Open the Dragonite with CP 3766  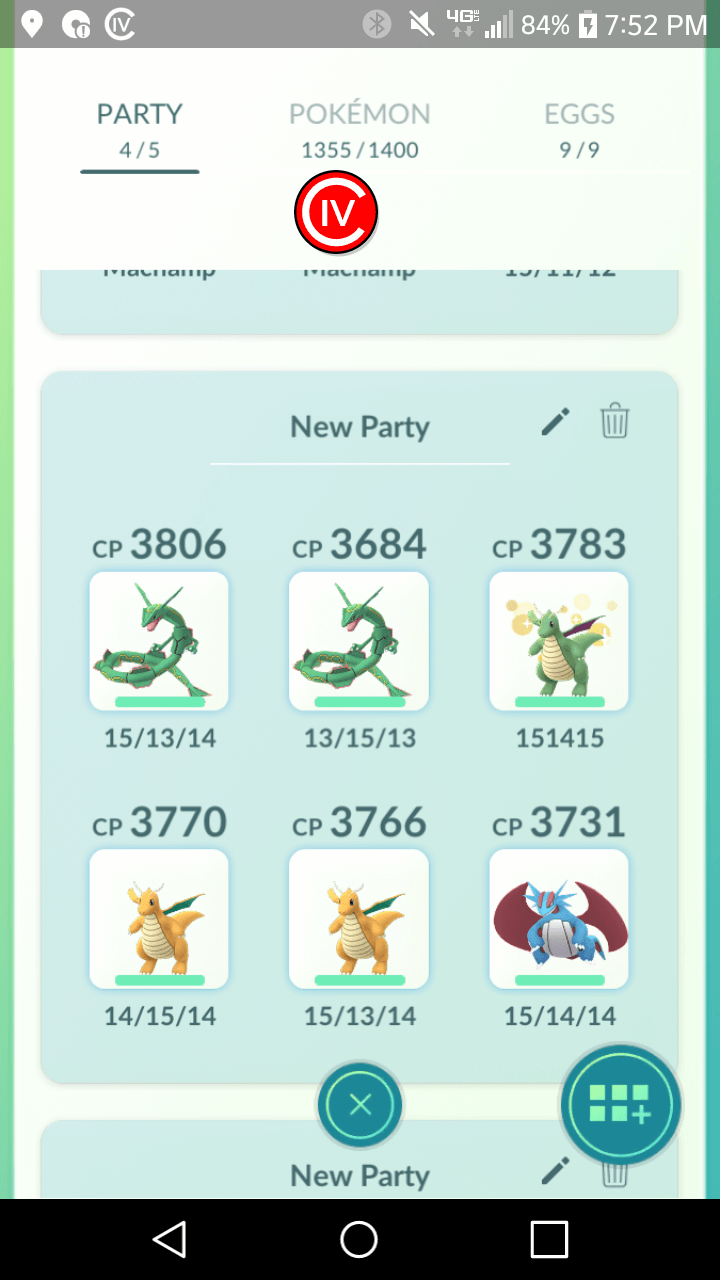[x=359, y=919]
